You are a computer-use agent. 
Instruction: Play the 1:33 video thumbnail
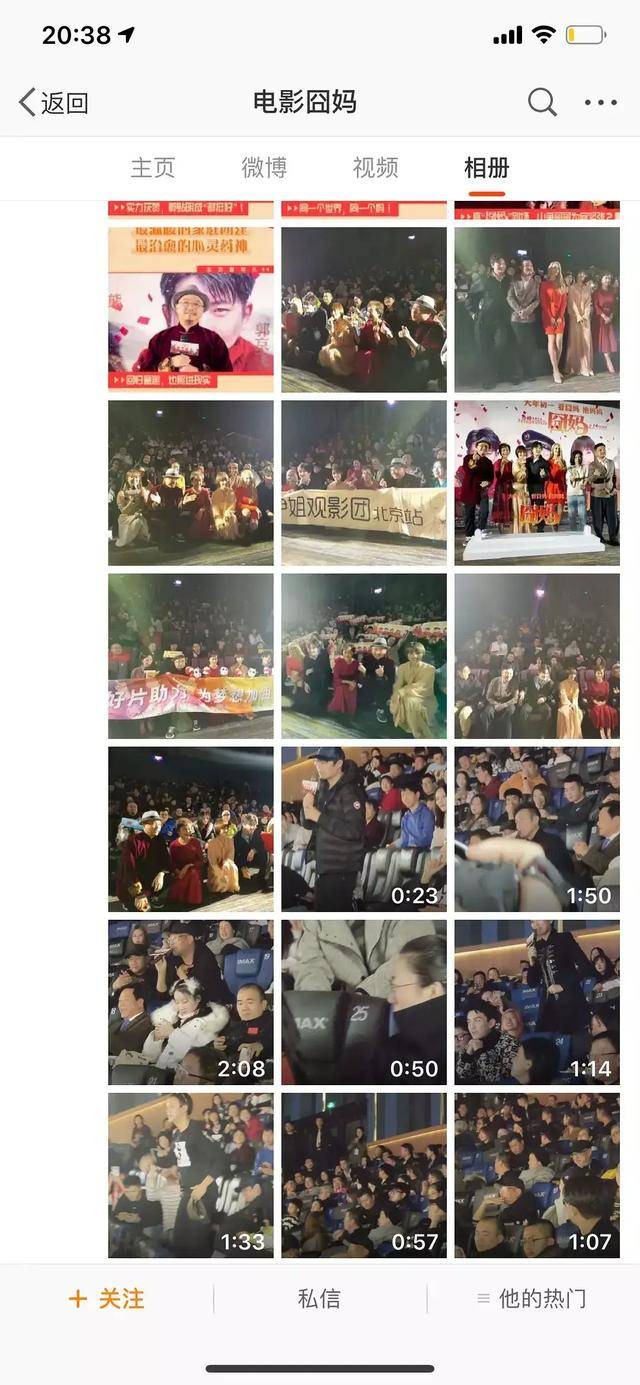(x=191, y=1175)
